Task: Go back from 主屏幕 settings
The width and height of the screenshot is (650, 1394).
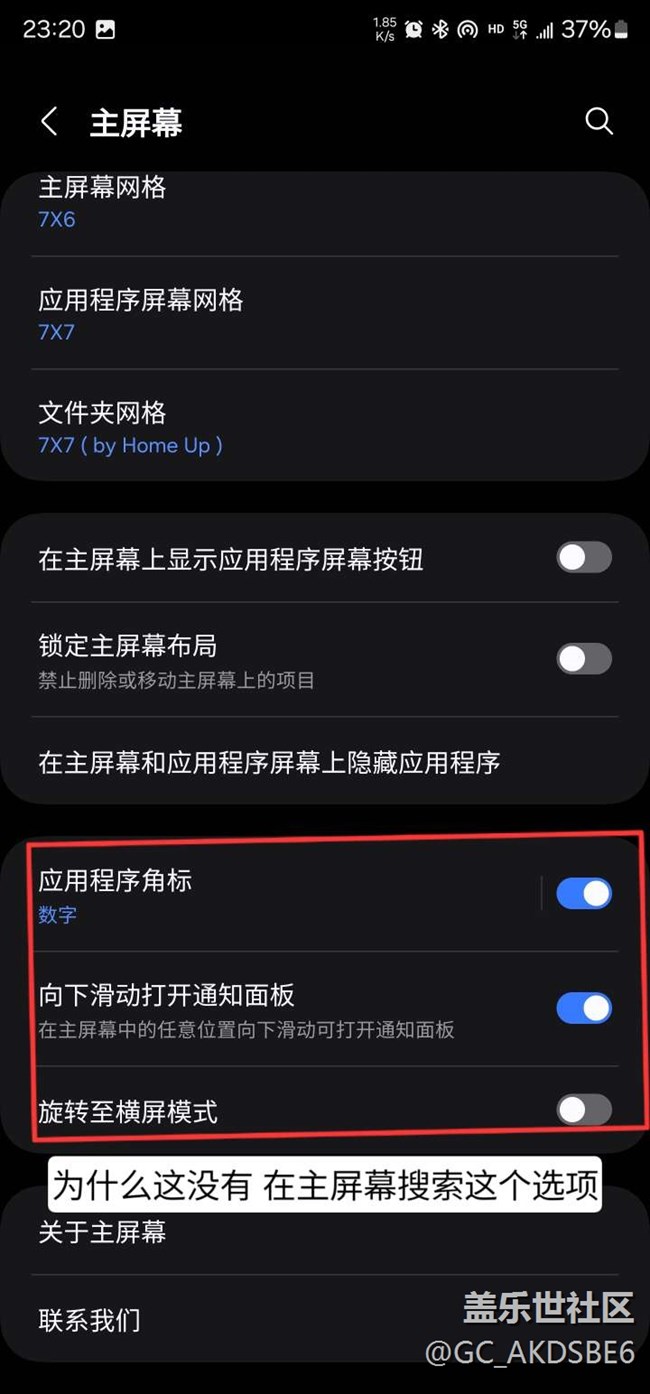Action: click(49, 122)
